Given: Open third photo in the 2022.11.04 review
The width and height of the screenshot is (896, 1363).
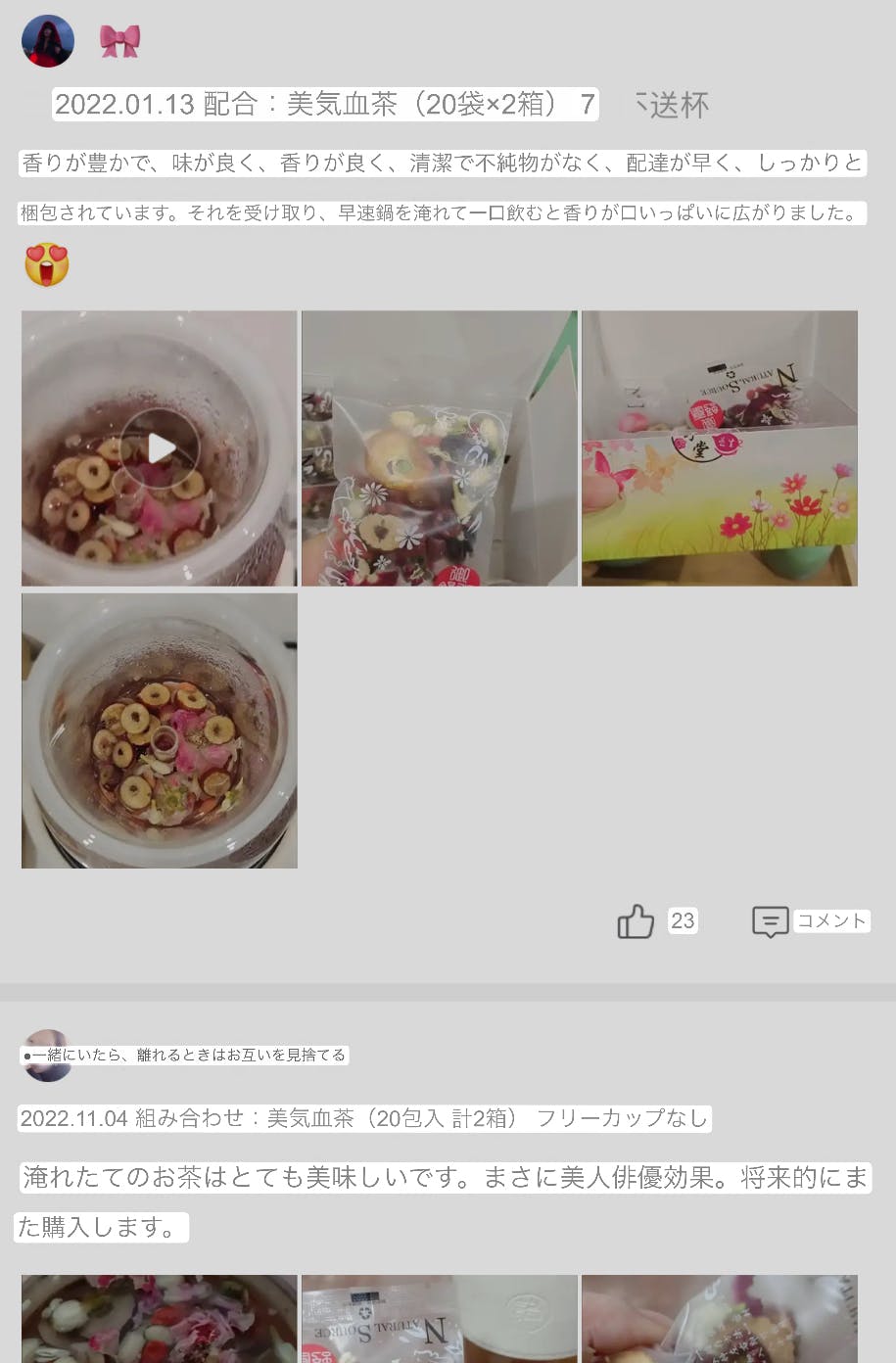Looking at the screenshot, I should pyautogui.click(x=719, y=1318).
